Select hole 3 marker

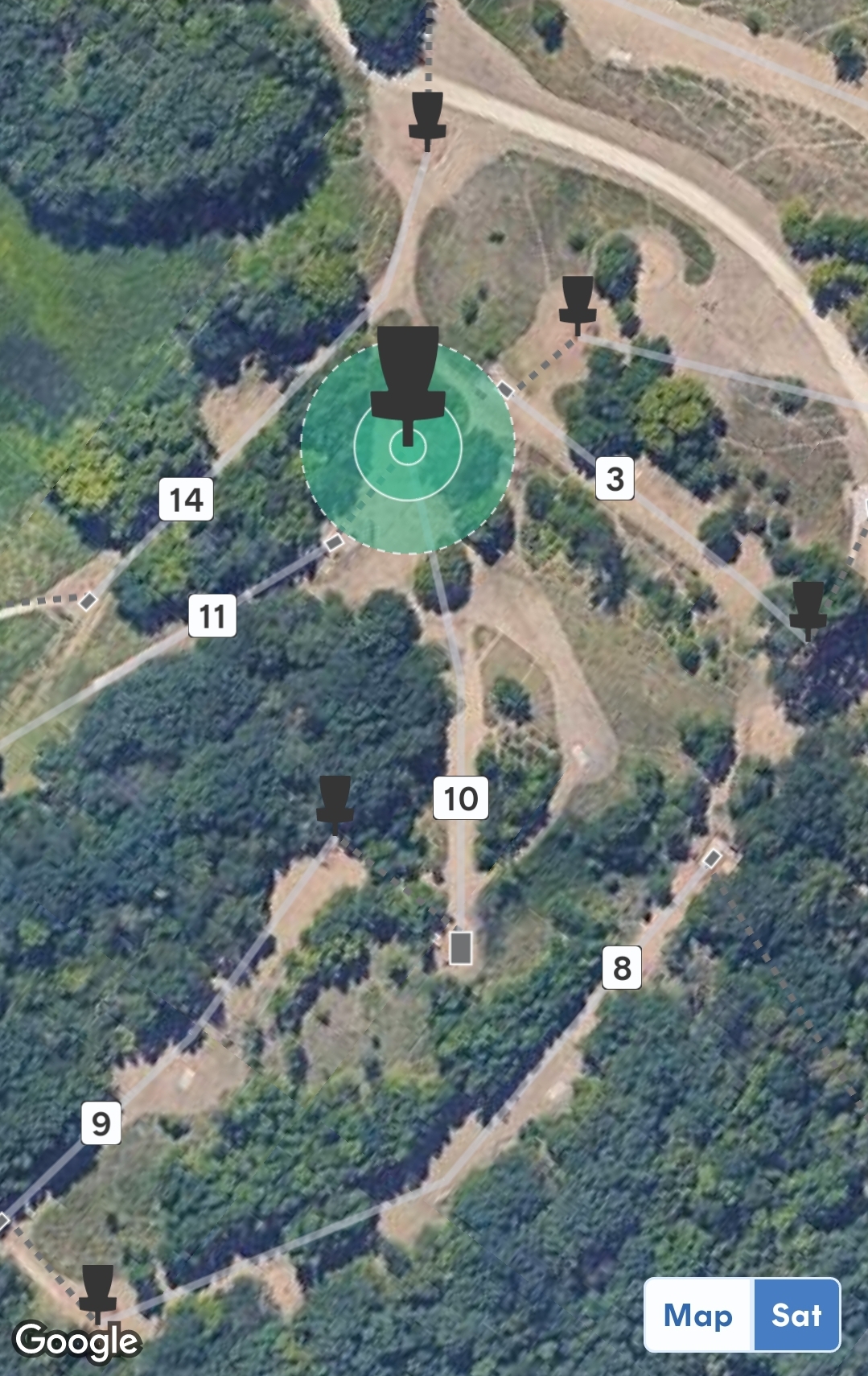[615, 479]
